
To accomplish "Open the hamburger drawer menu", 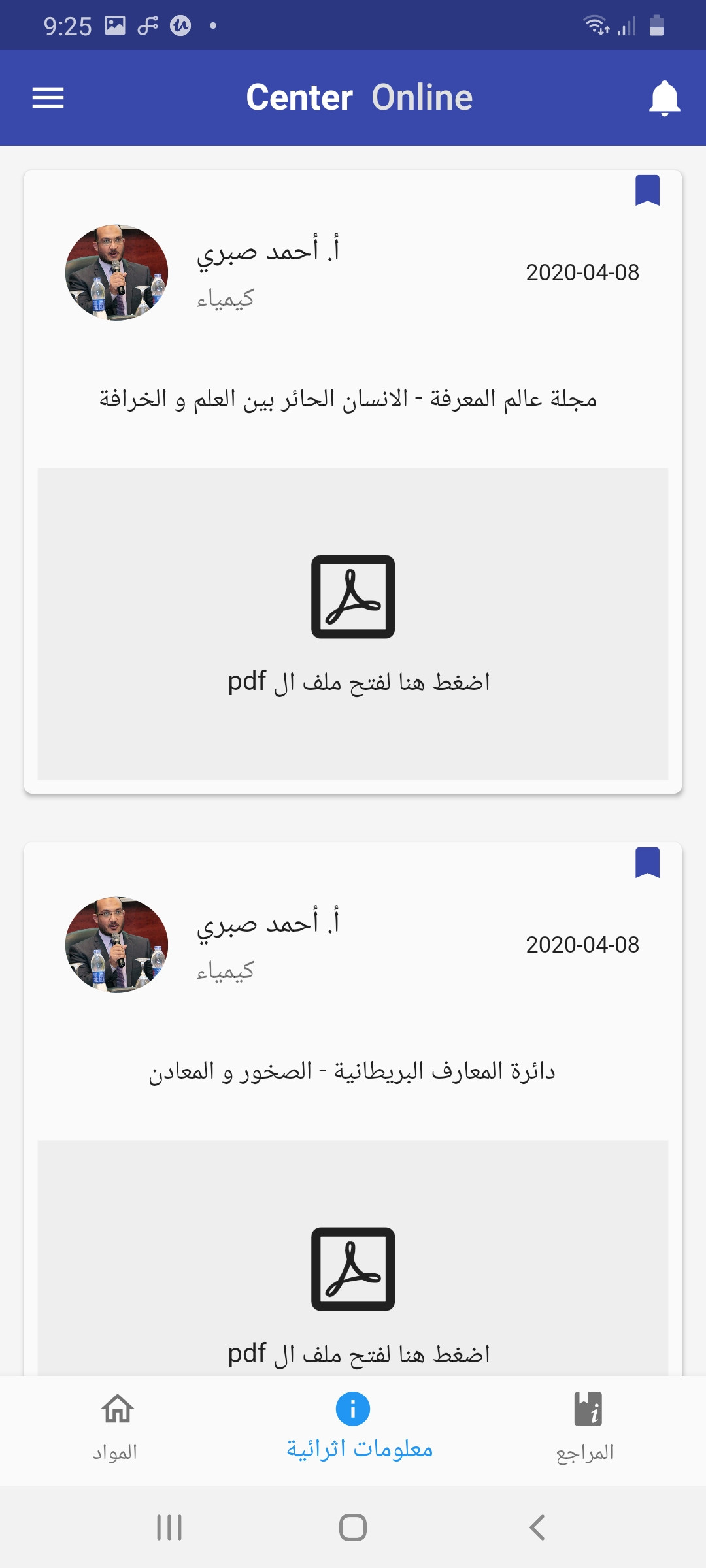I will pos(48,98).
